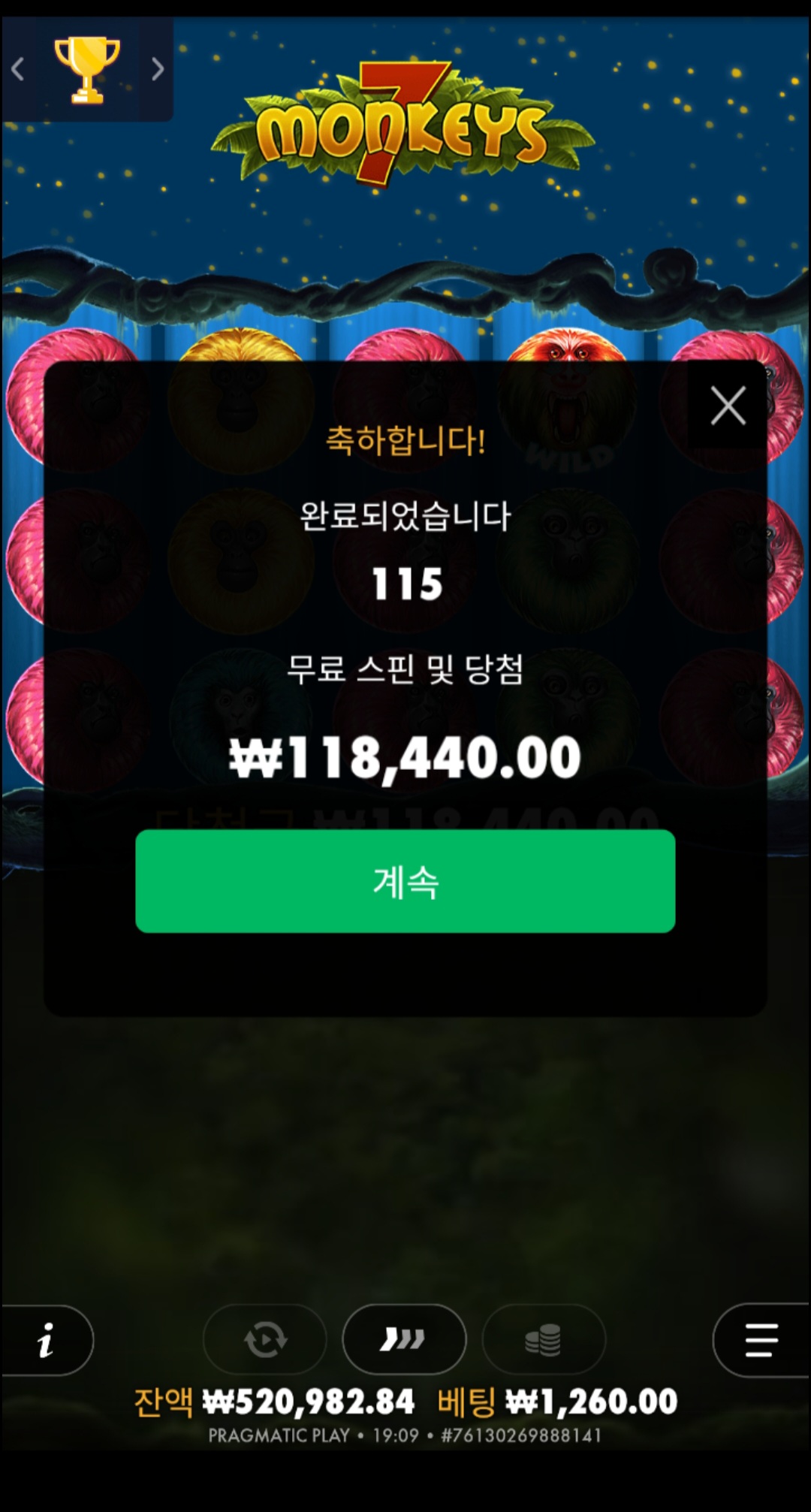Open the hamburger menu

761,1340
